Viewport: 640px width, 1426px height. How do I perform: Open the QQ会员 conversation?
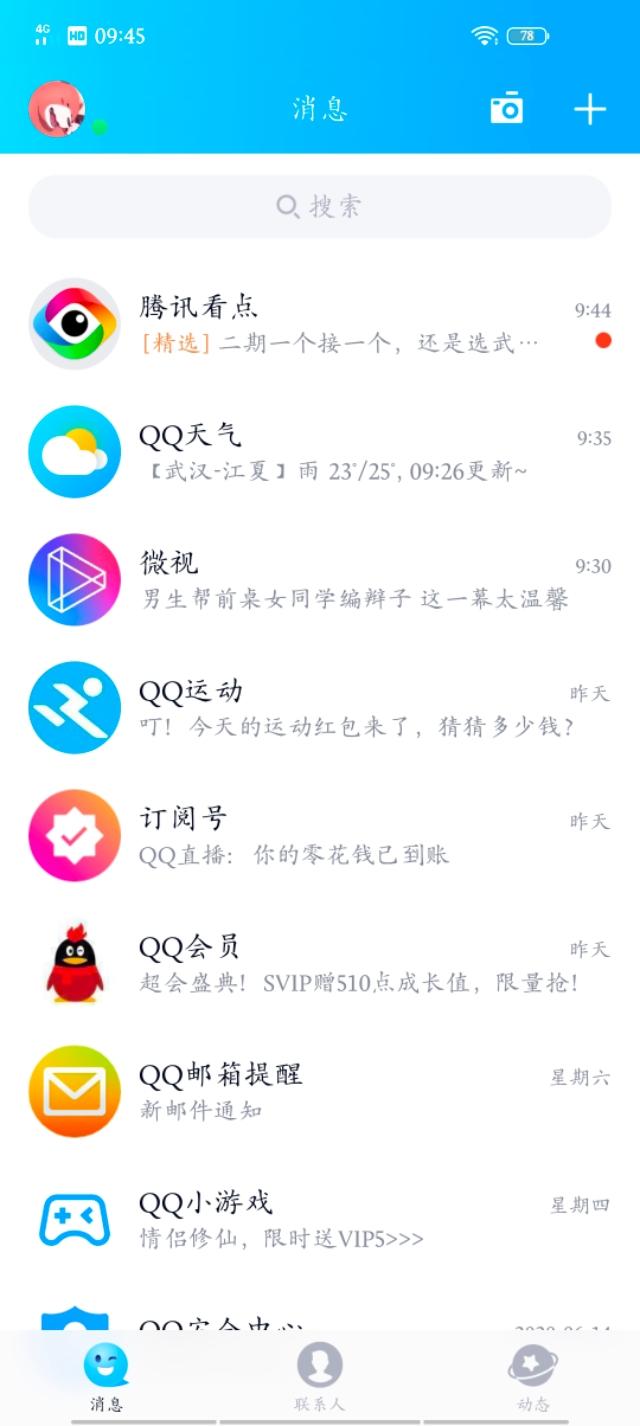(320, 964)
